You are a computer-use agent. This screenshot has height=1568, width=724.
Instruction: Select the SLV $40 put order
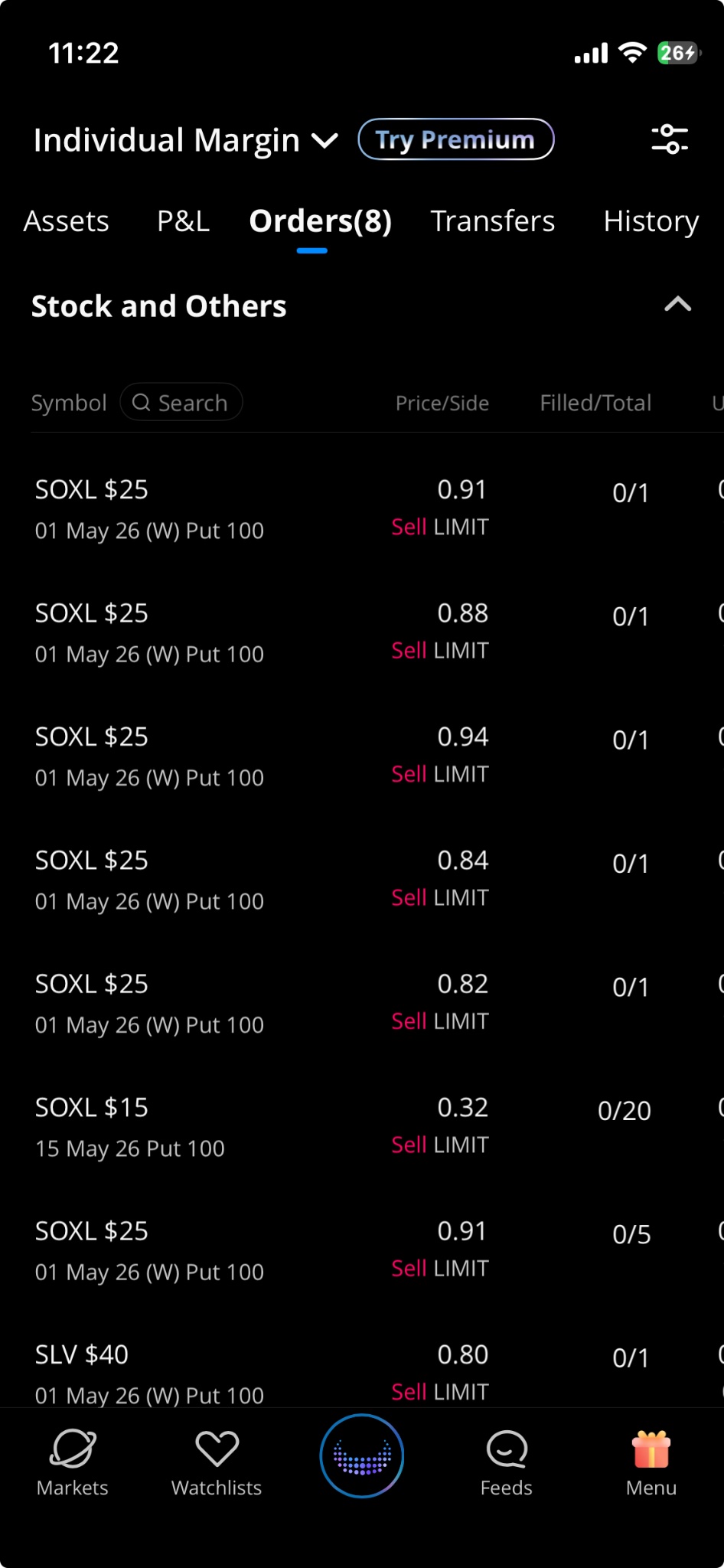coord(260,1374)
